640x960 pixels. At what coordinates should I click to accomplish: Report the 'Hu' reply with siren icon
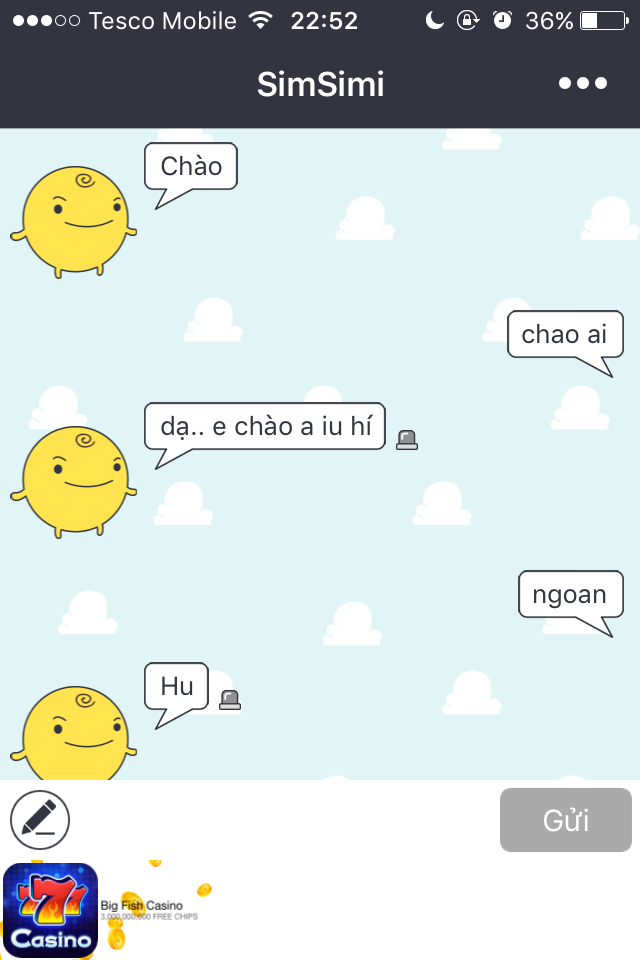click(230, 699)
